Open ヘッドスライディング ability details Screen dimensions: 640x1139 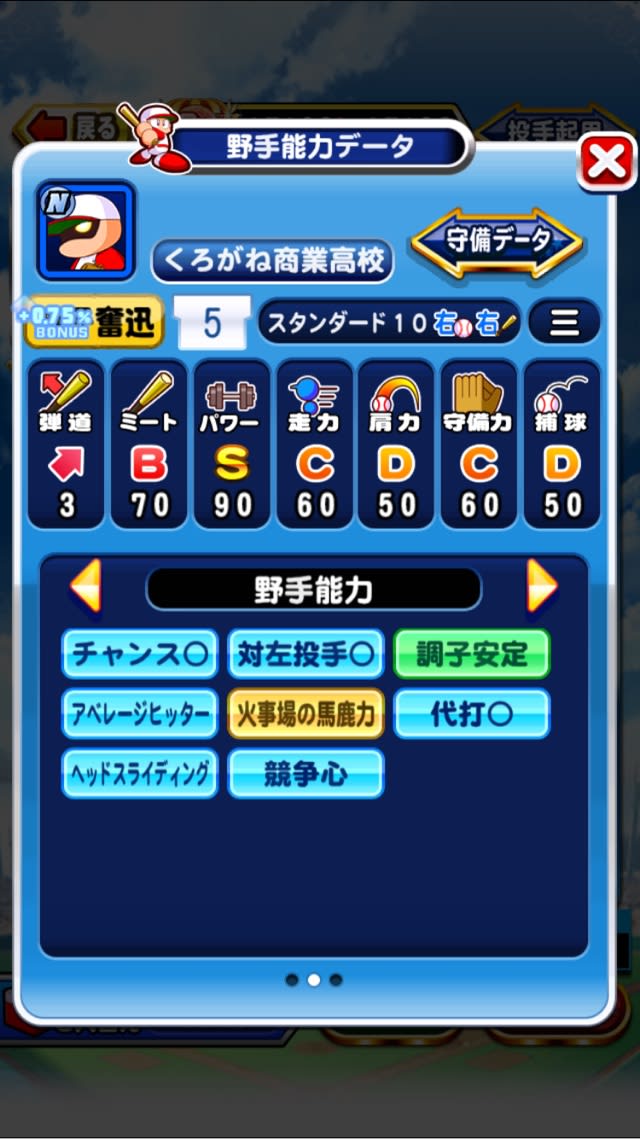[x=139, y=773]
